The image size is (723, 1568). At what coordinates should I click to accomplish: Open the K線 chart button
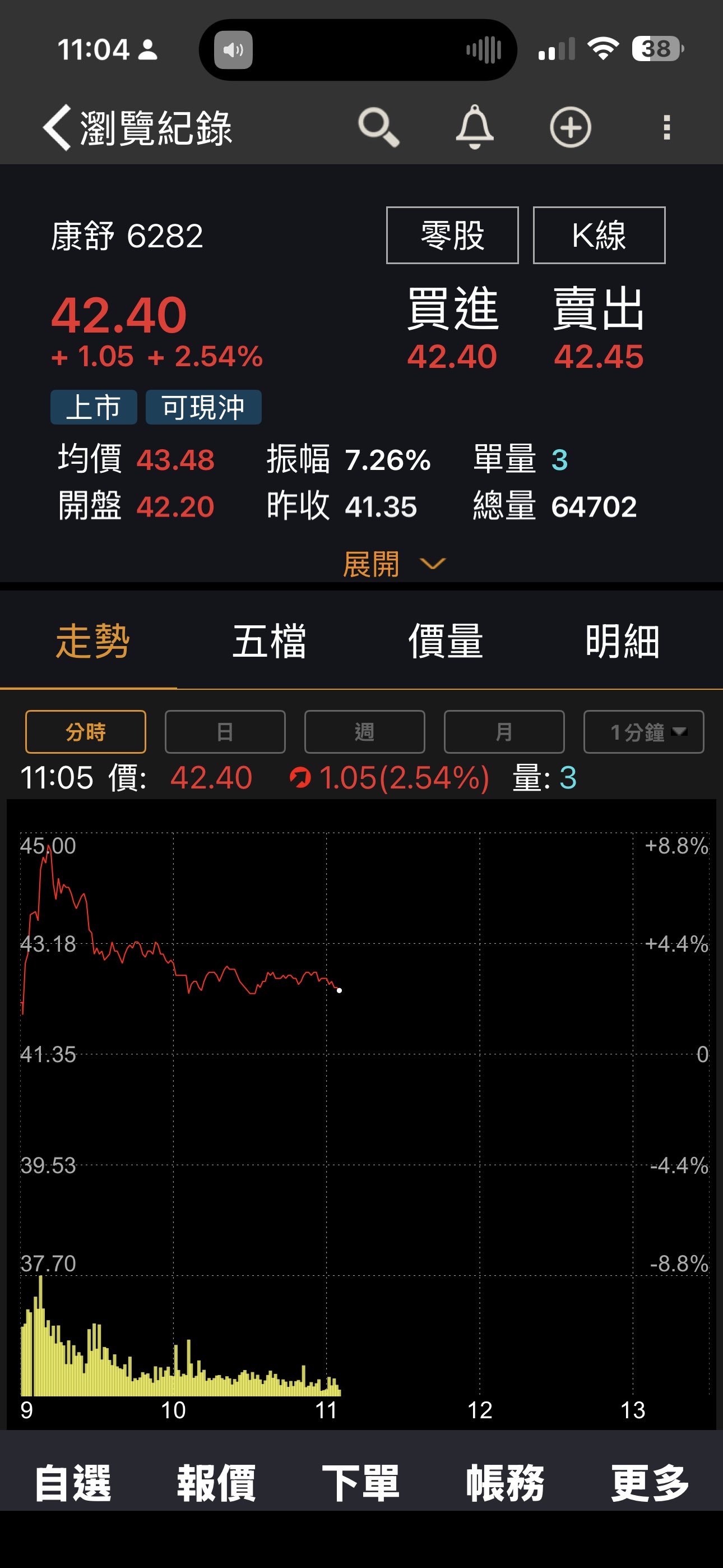coord(599,236)
